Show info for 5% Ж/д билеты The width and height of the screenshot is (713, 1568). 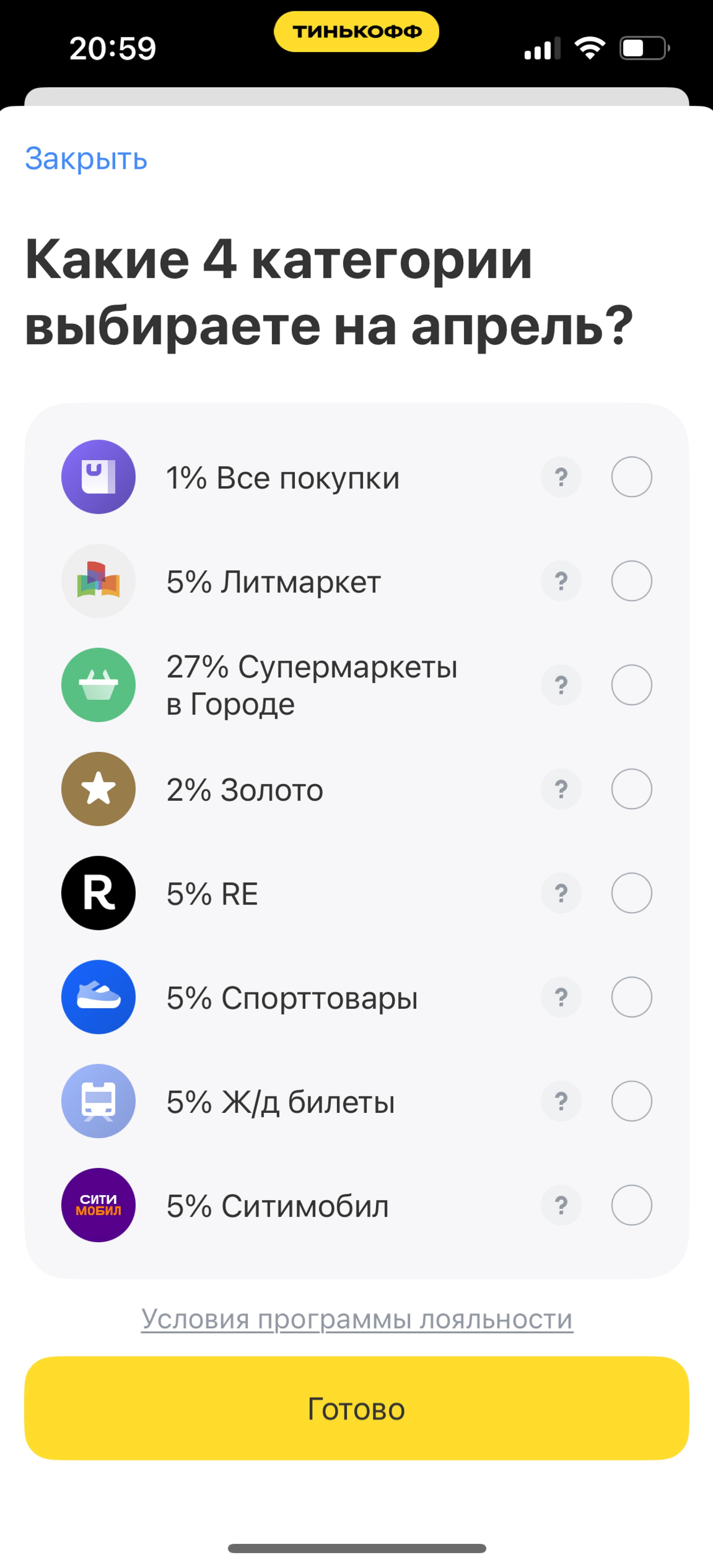click(x=561, y=1101)
